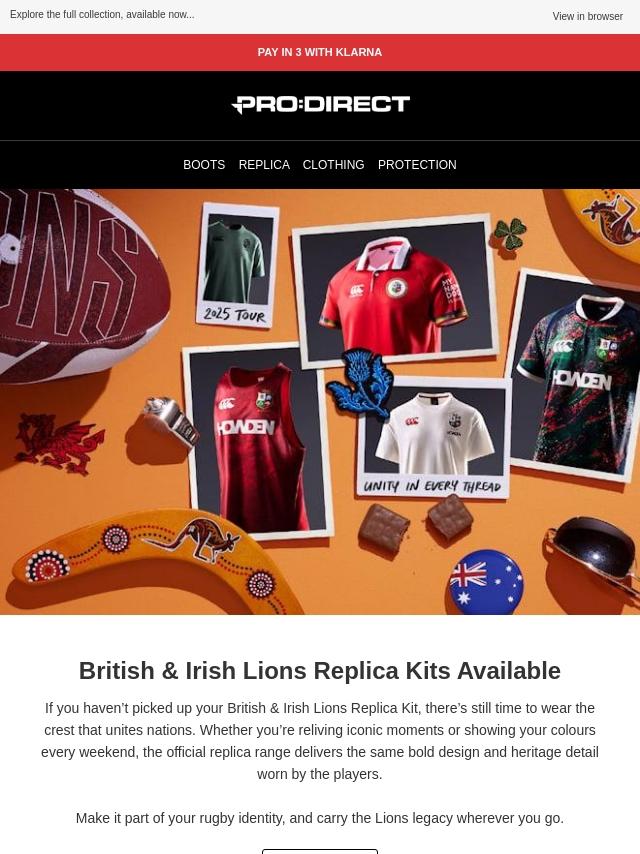Tap the Pro:Direct header logo

[x=320, y=105]
